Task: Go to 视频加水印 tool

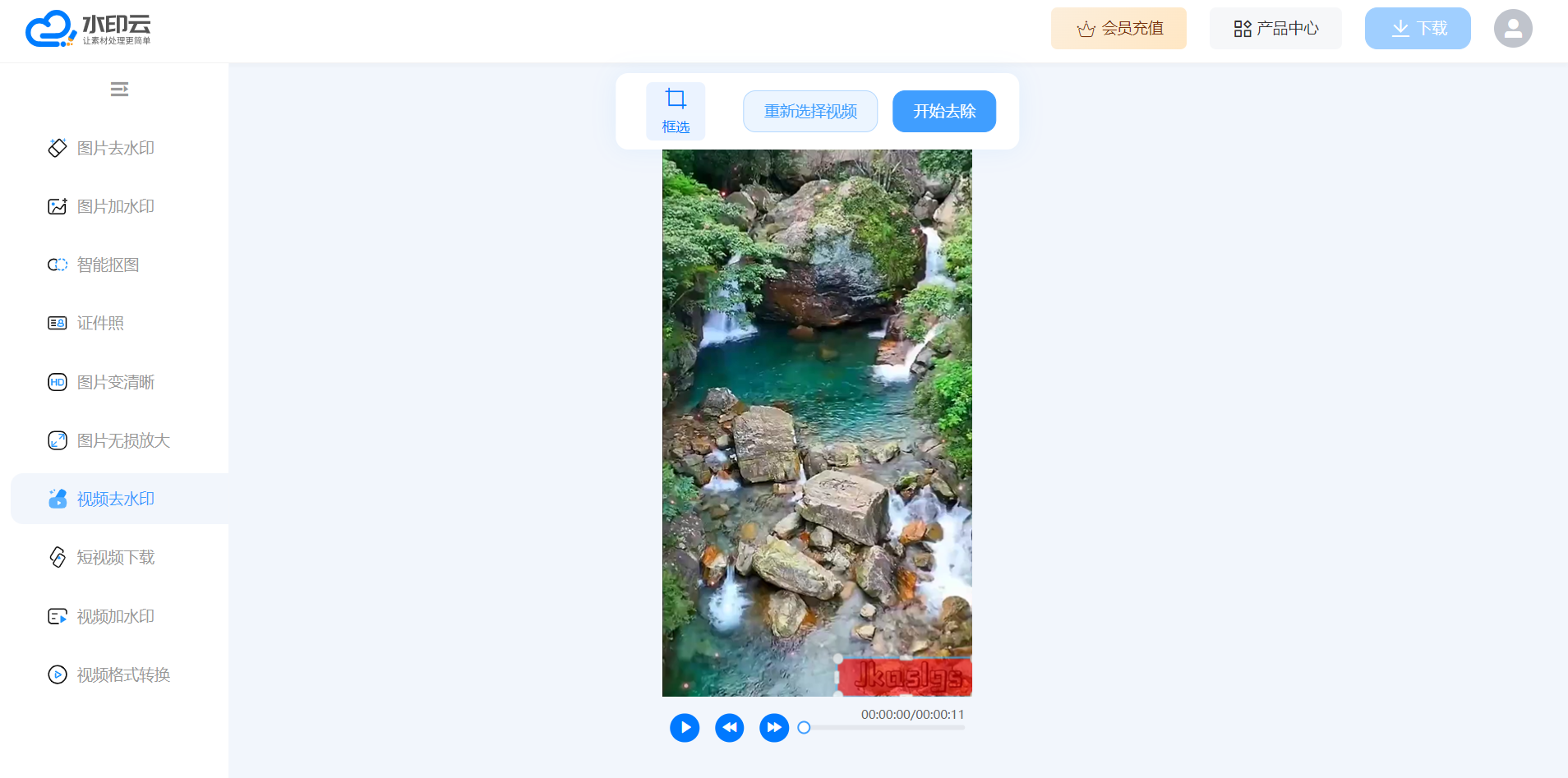Action: (x=115, y=616)
